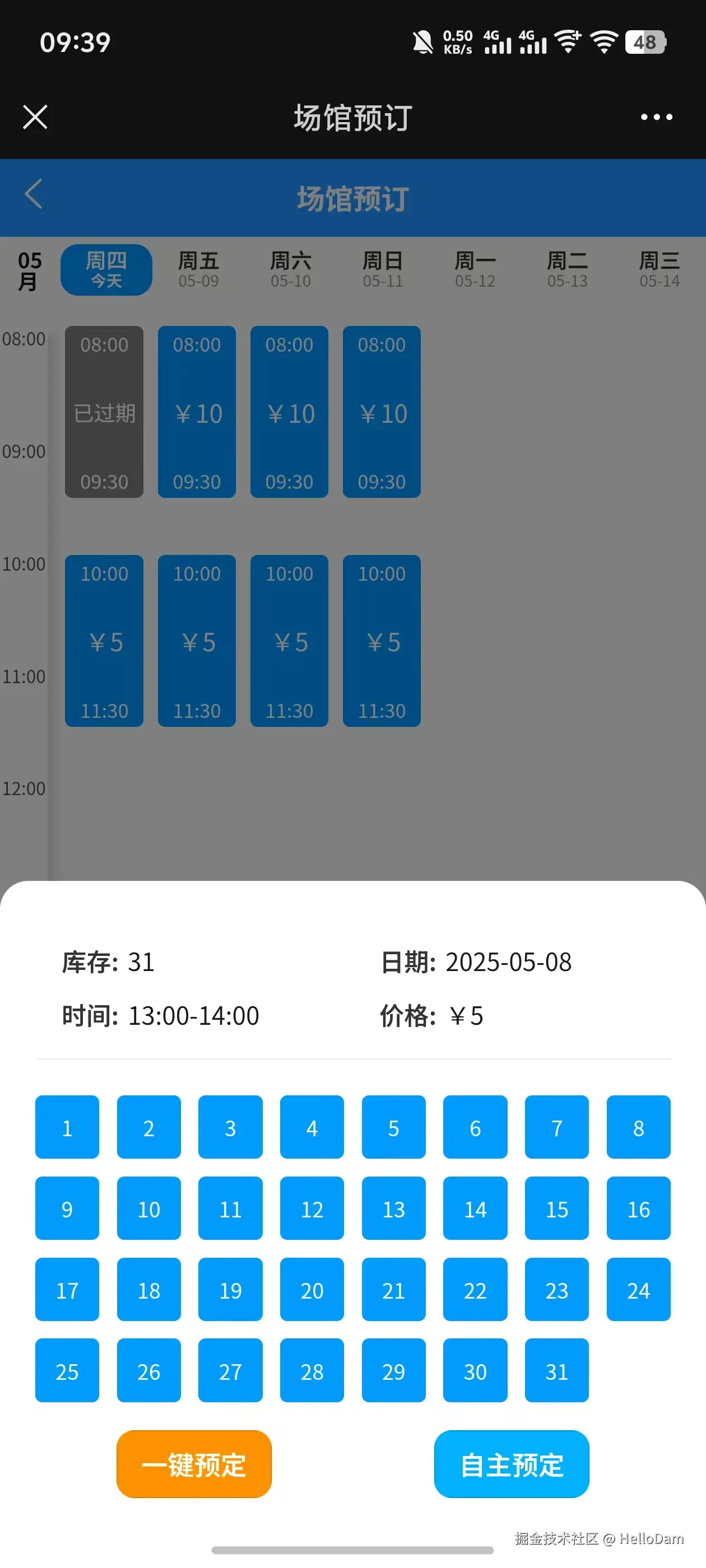This screenshot has width=706, height=1568.
Task: Select seat number 16
Action: [x=638, y=1209]
